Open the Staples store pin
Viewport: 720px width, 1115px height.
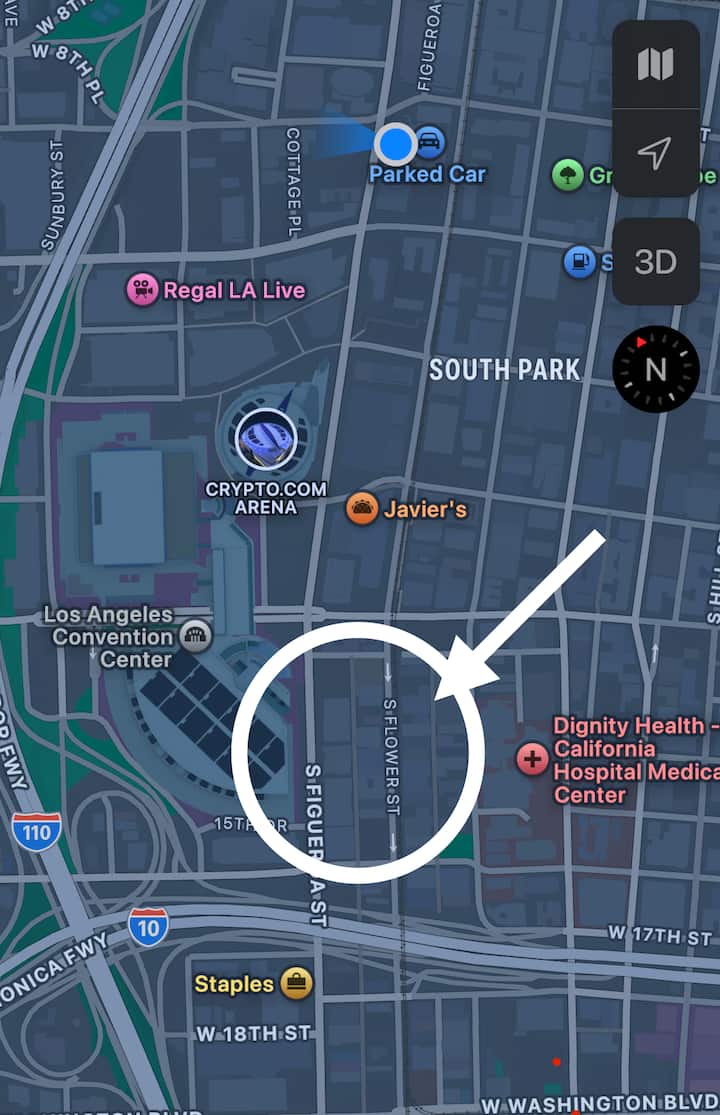click(296, 983)
